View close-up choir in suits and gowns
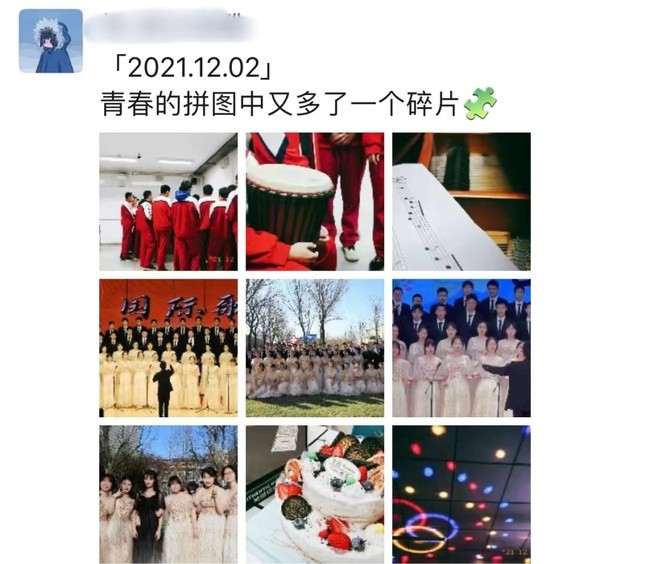The image size is (666, 564). [x=461, y=347]
